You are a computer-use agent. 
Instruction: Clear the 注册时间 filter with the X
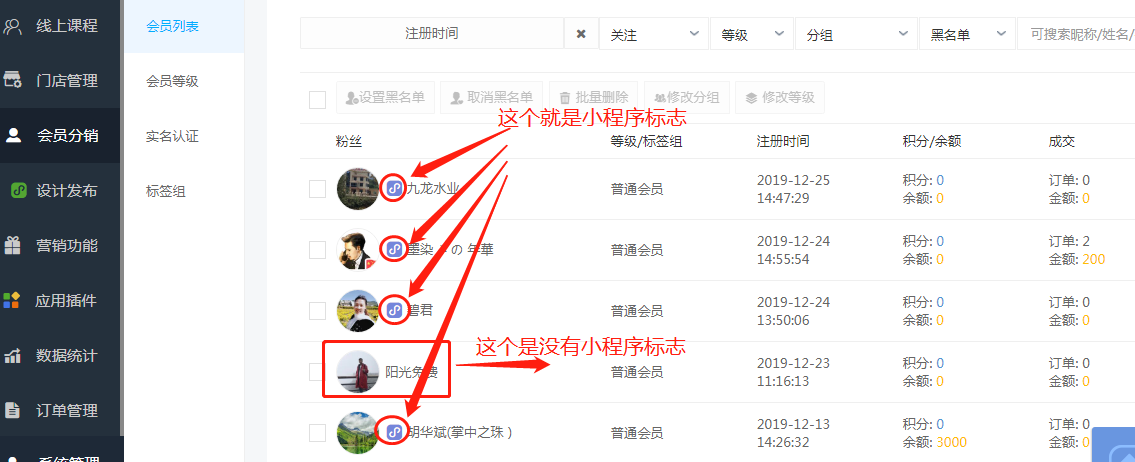coord(581,34)
